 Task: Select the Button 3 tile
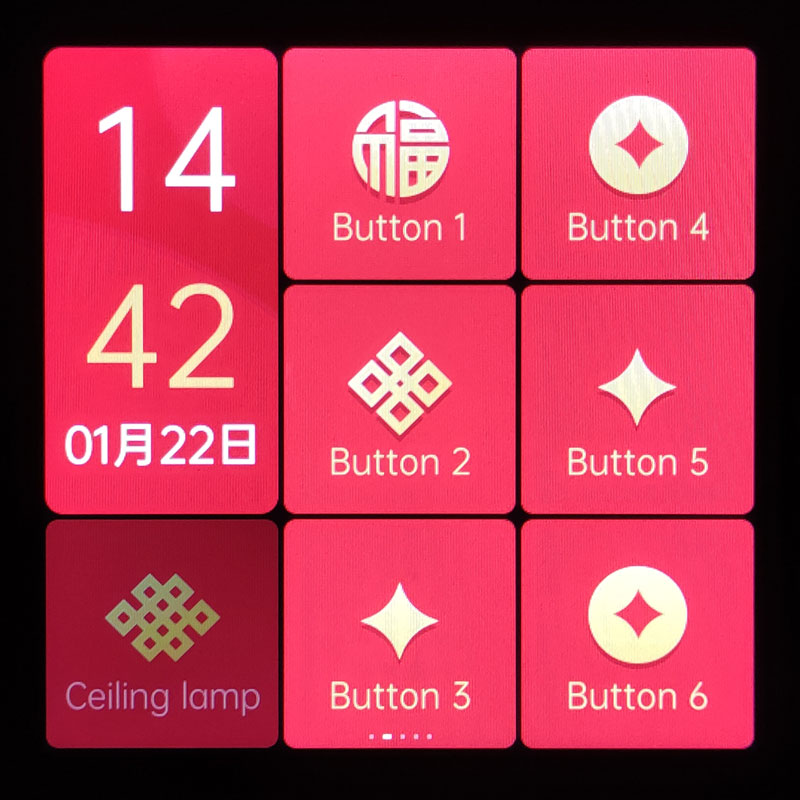[400, 634]
